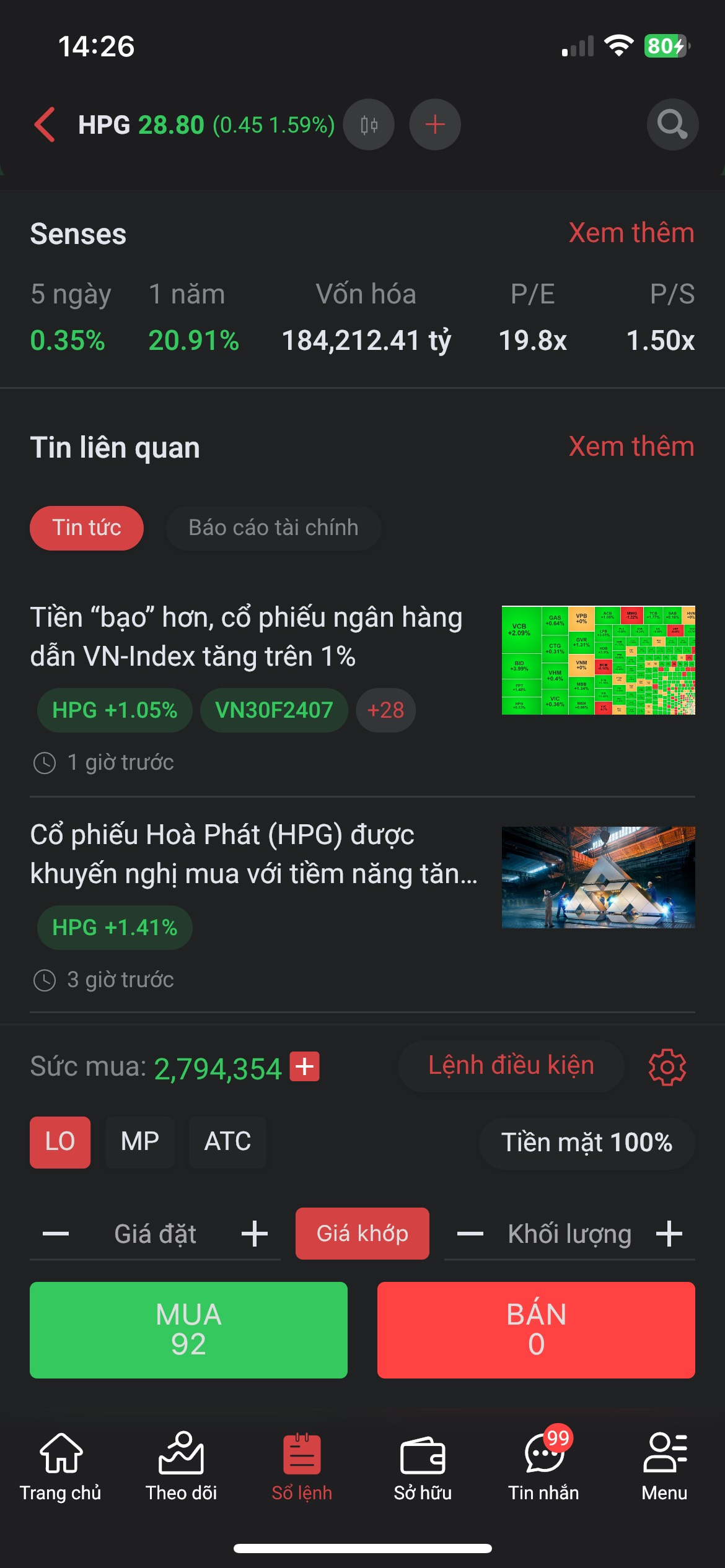Go back using the red arrow

tap(45, 124)
